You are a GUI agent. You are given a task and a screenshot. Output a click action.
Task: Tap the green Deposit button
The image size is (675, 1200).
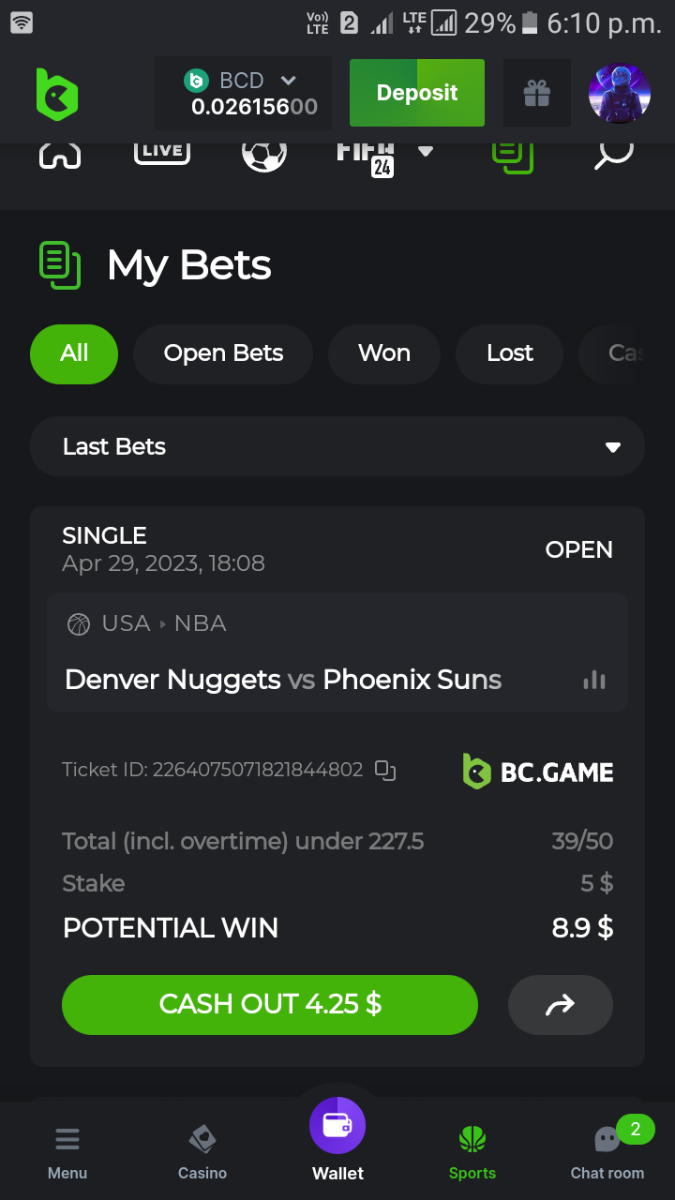click(417, 93)
